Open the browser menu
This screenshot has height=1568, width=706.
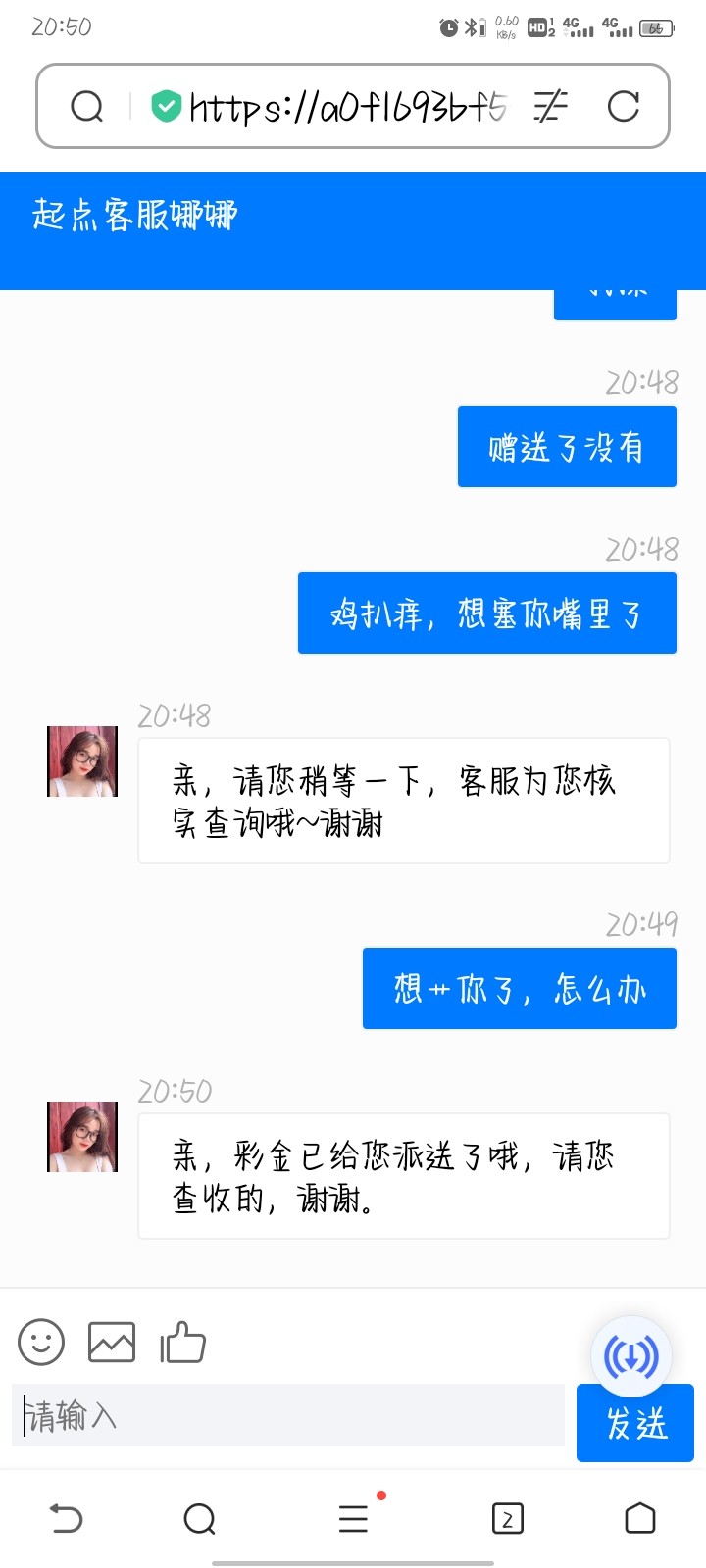[x=353, y=1519]
